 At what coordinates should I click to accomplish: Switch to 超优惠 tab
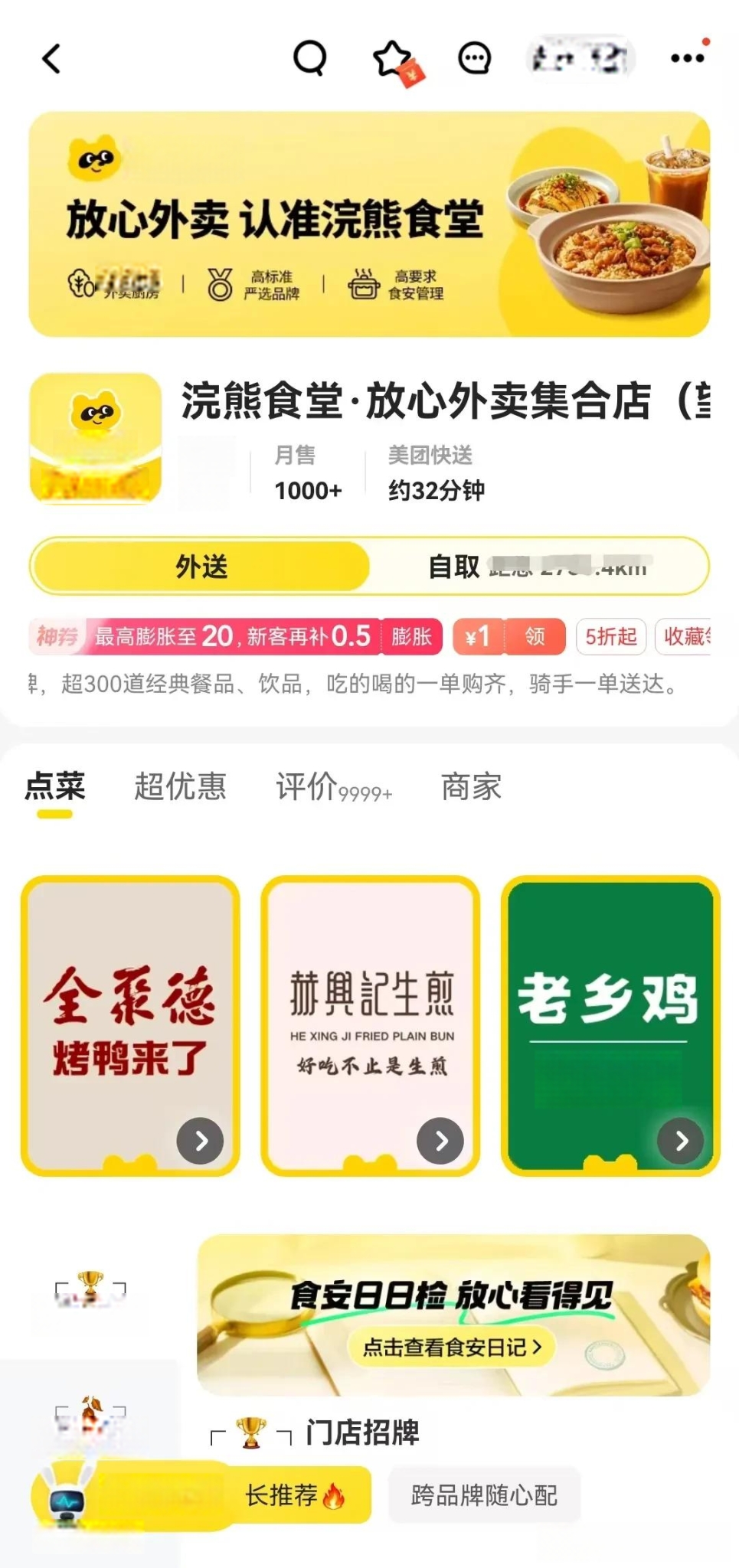click(x=180, y=786)
